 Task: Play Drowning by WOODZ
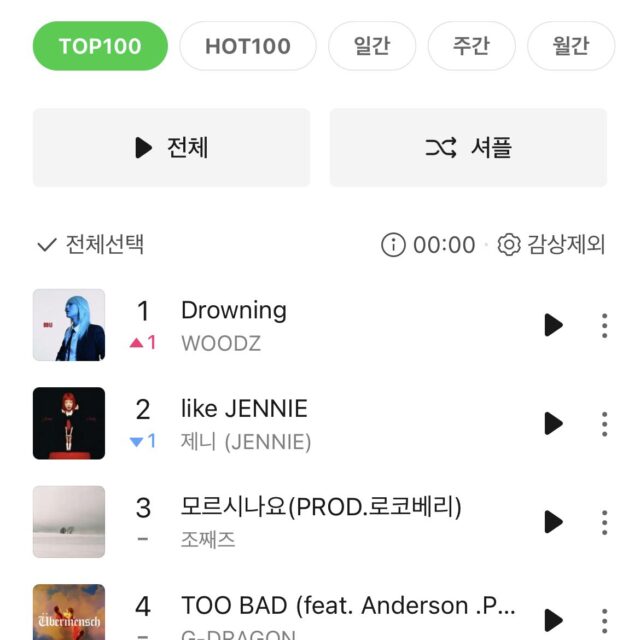(553, 325)
